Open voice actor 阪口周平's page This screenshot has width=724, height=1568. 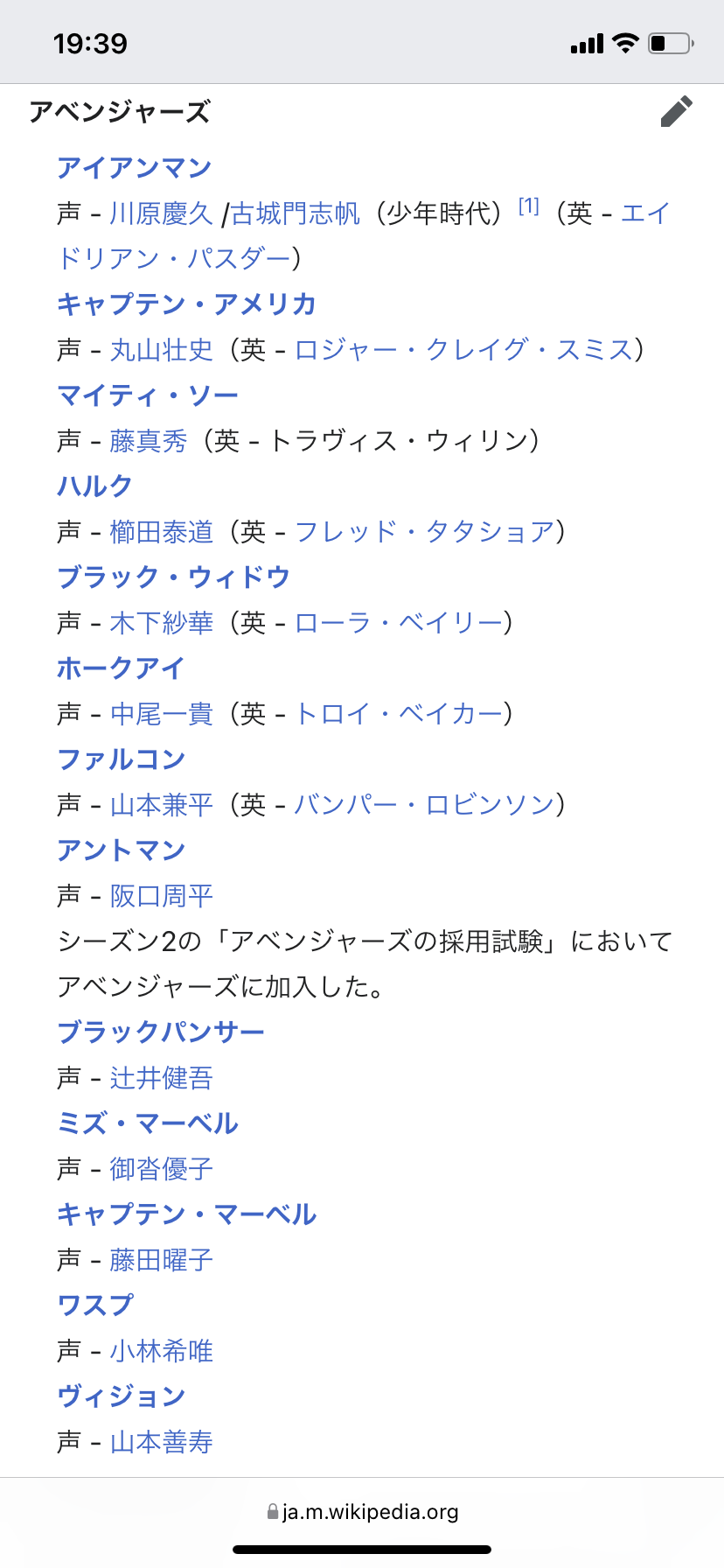(161, 895)
